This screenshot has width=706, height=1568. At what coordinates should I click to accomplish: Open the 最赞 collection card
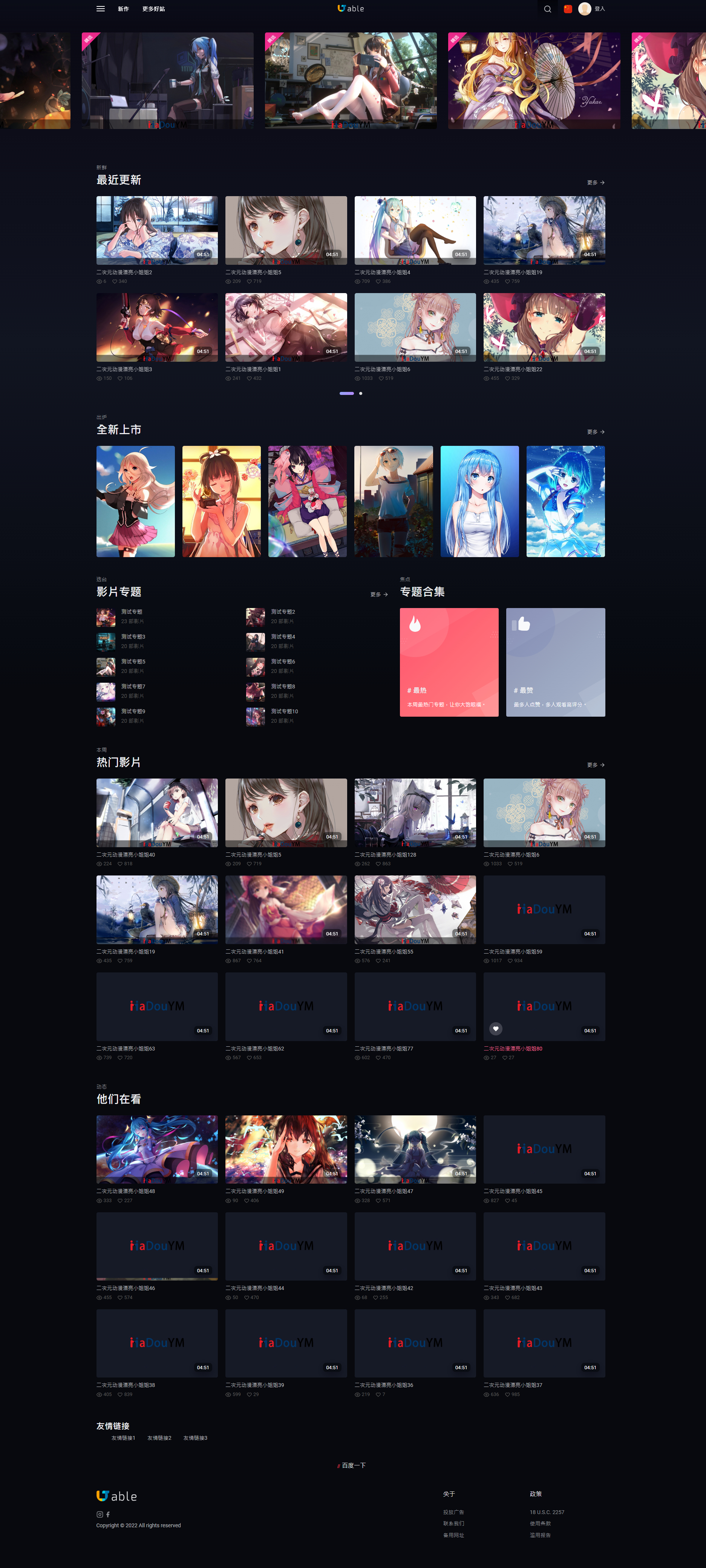[555, 662]
